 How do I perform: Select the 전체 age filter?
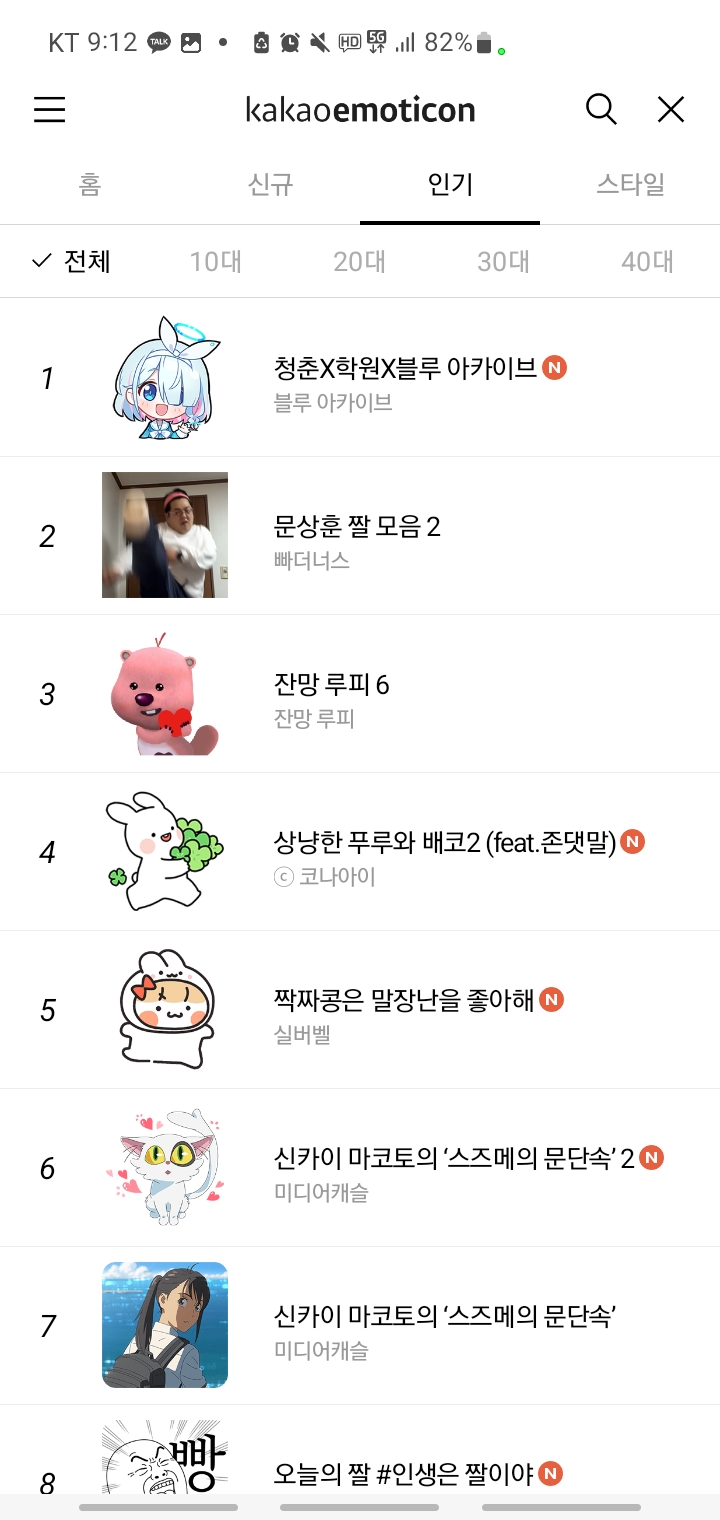click(x=72, y=262)
